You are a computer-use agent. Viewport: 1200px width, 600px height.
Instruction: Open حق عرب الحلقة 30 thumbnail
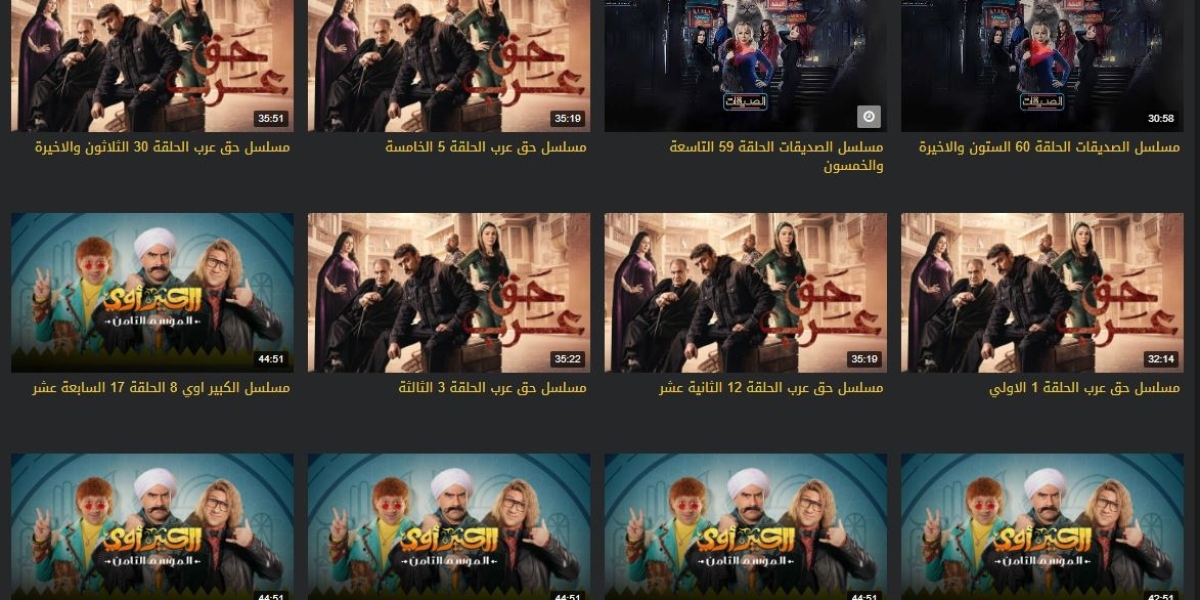[152, 65]
